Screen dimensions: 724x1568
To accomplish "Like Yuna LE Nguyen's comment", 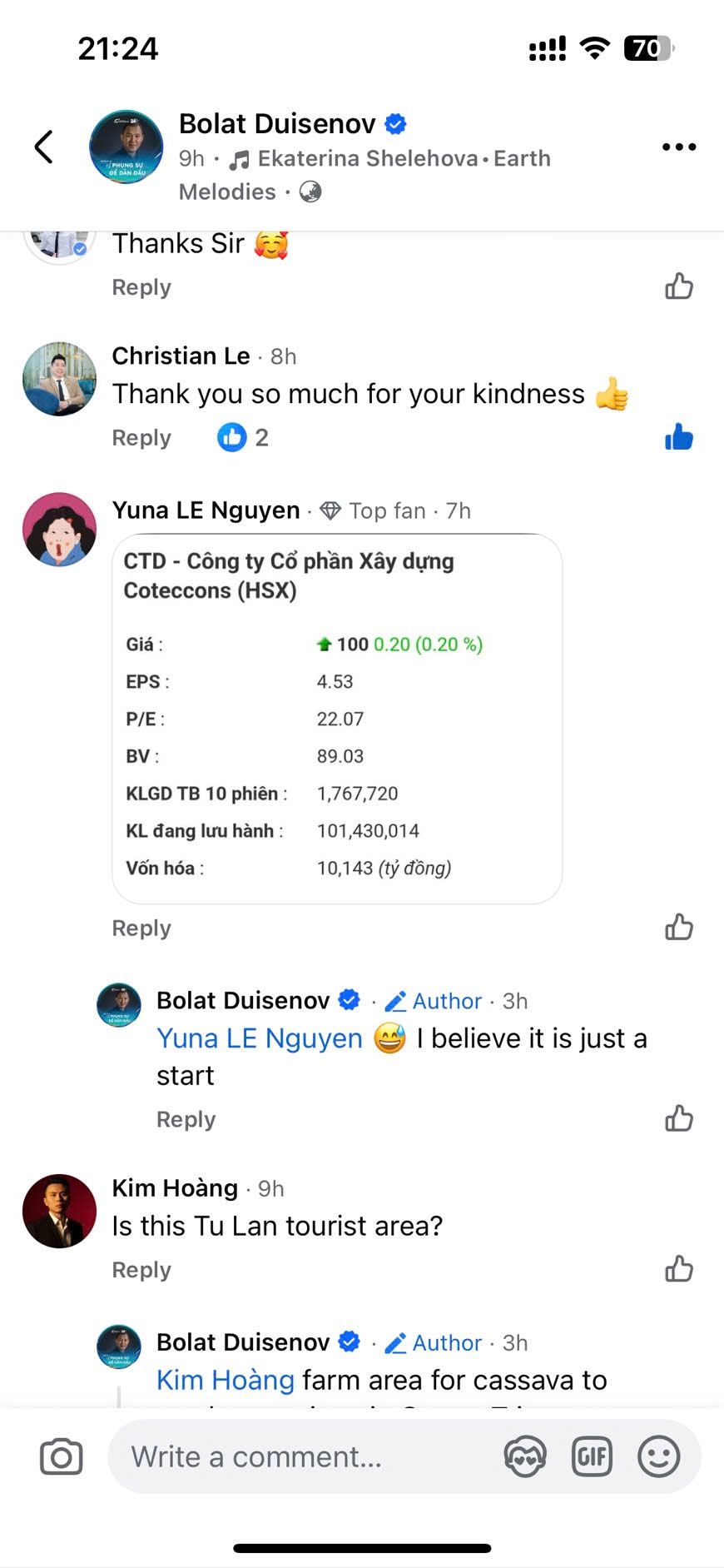I will [x=678, y=927].
